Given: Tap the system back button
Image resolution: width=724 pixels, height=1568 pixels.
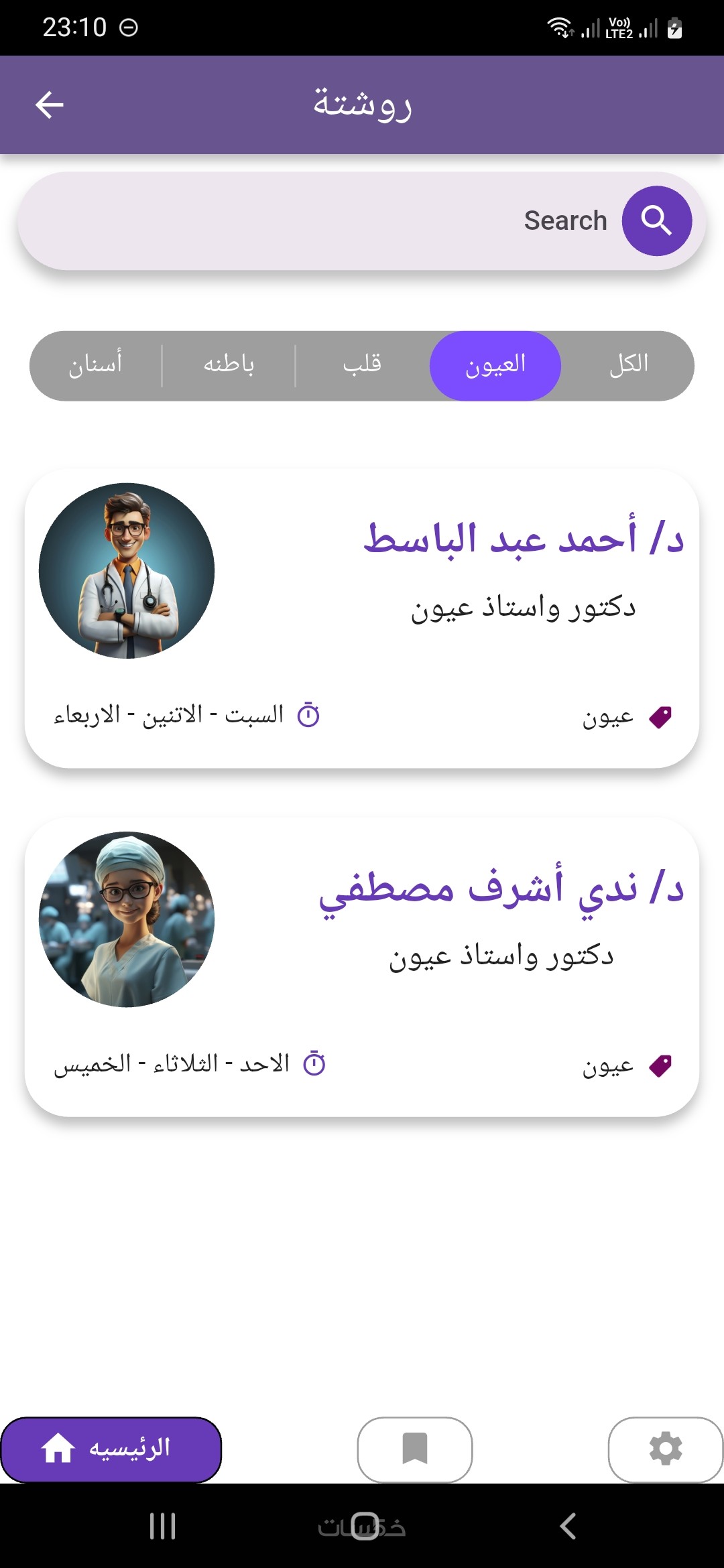Looking at the screenshot, I should coord(567,1526).
